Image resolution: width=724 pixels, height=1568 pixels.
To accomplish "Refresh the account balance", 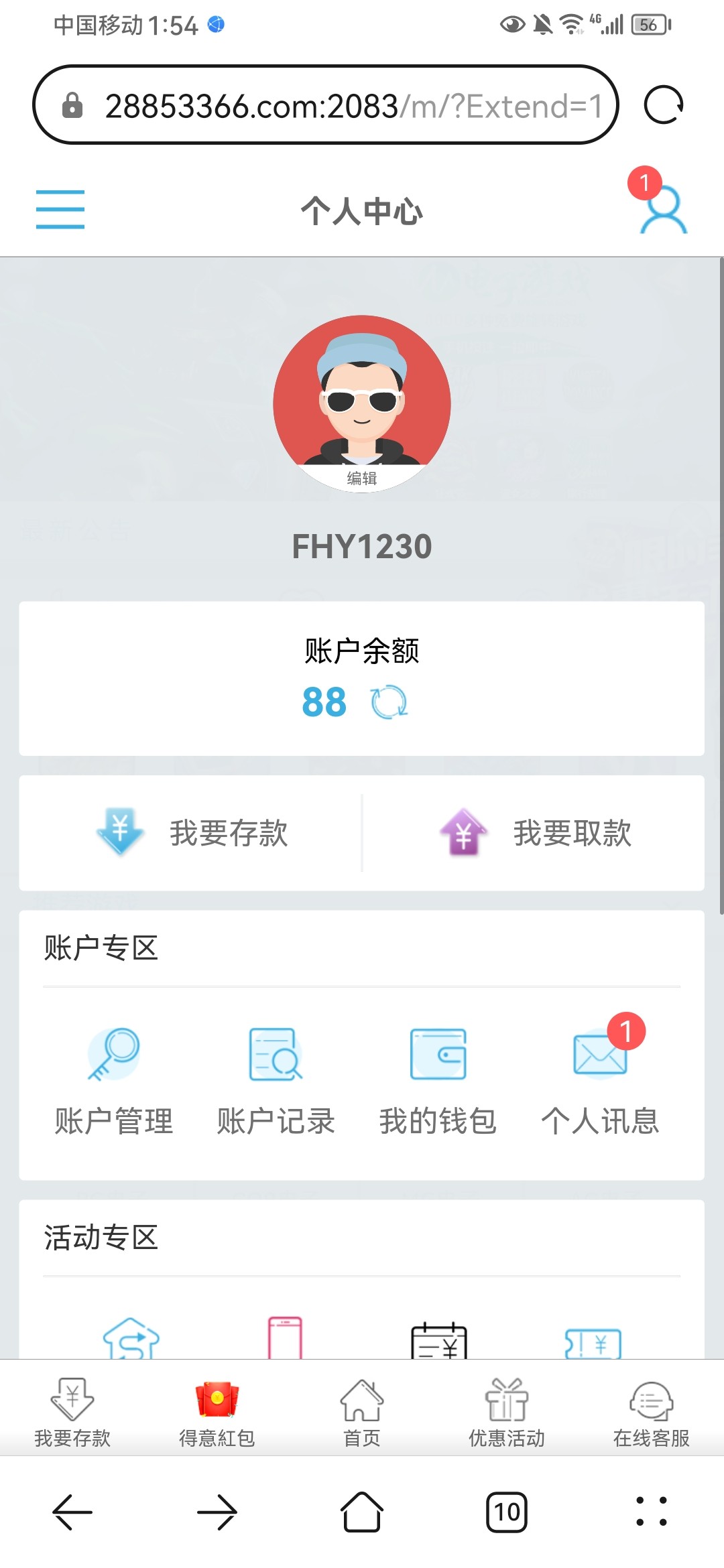I will pyautogui.click(x=389, y=702).
